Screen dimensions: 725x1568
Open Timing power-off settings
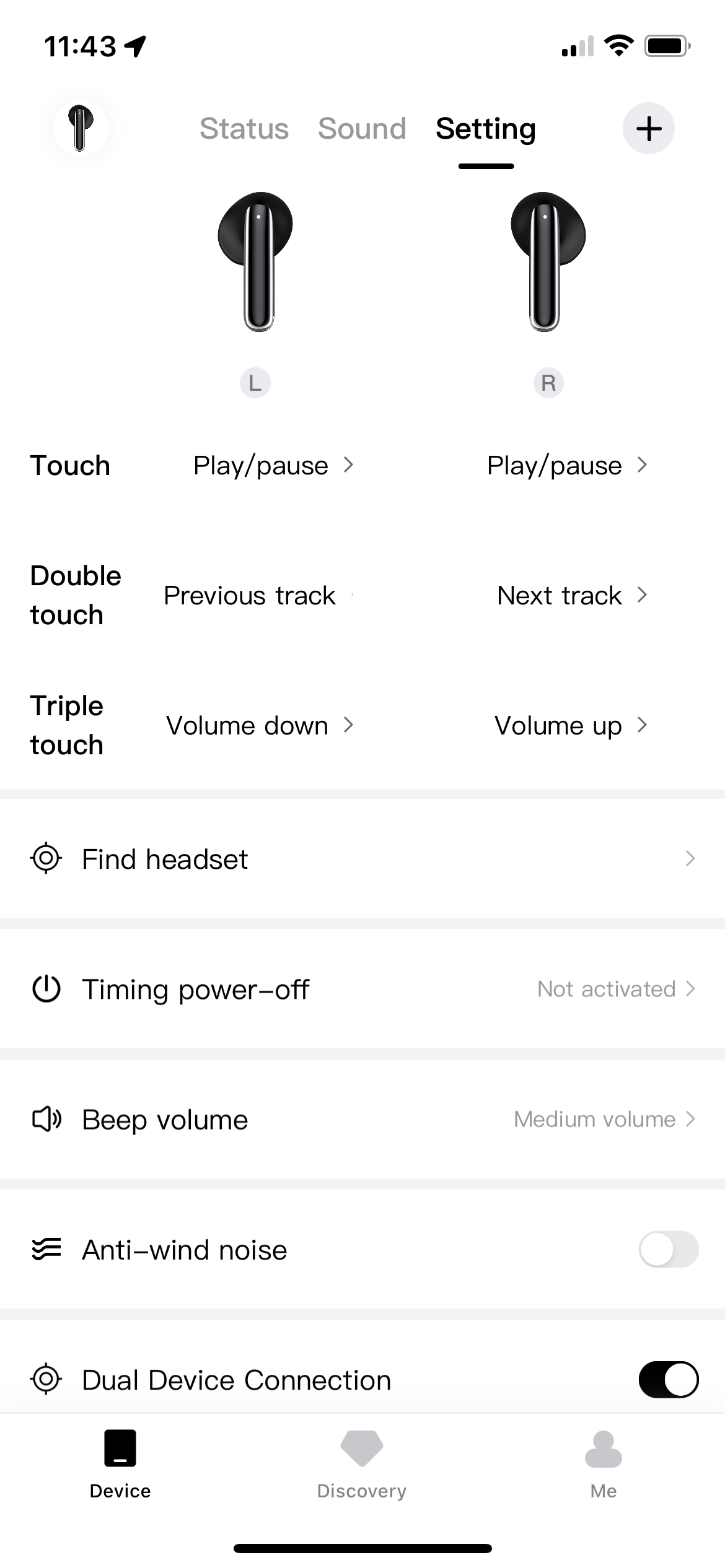(362, 989)
